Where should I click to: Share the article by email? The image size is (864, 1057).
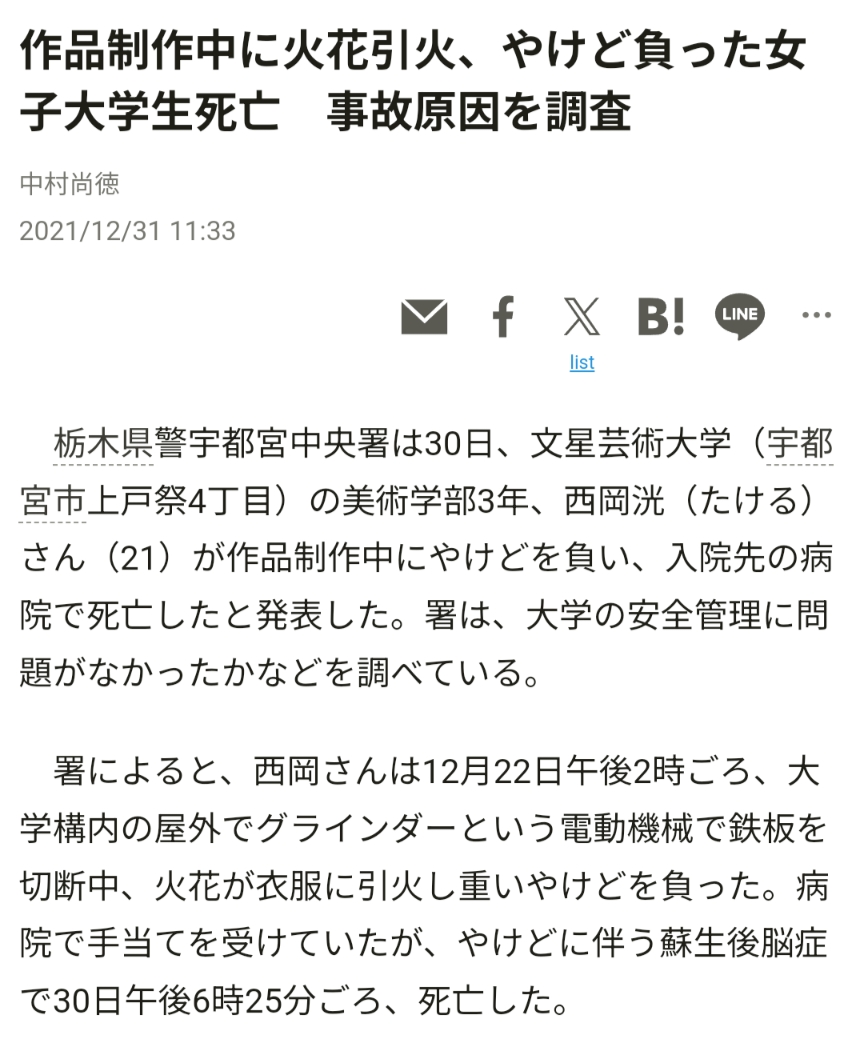(x=424, y=317)
